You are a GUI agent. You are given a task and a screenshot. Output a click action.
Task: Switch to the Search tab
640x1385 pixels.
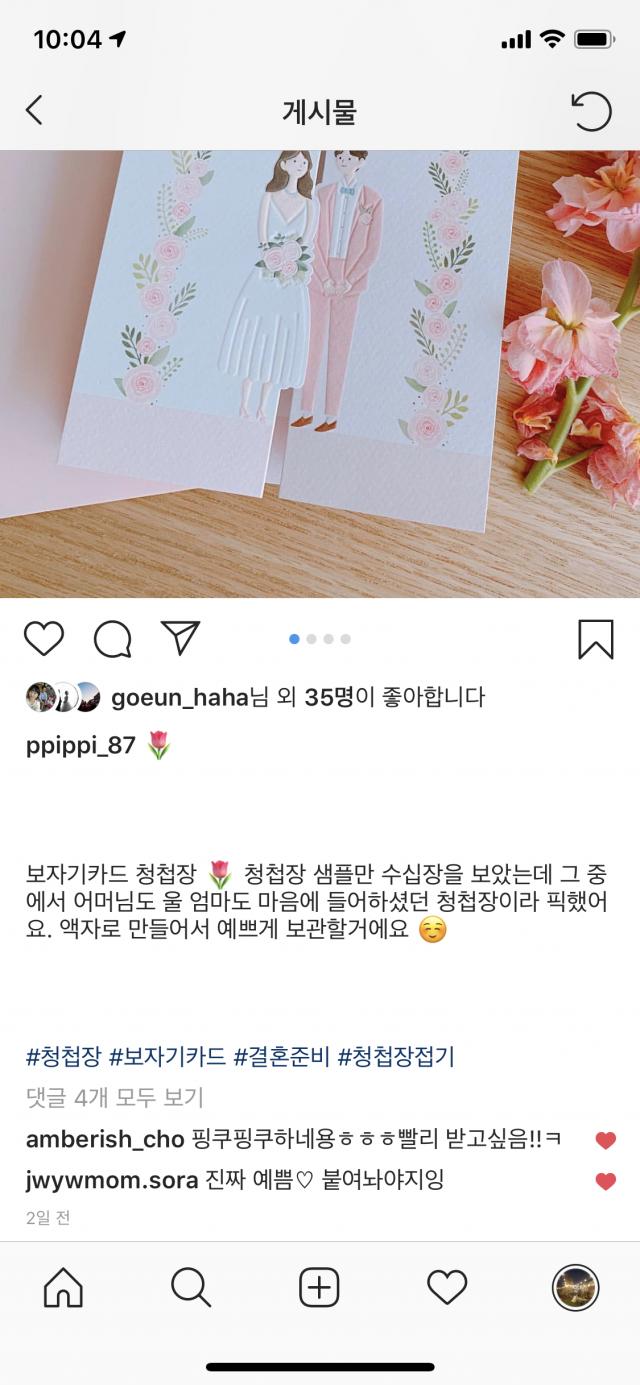pos(191,1287)
